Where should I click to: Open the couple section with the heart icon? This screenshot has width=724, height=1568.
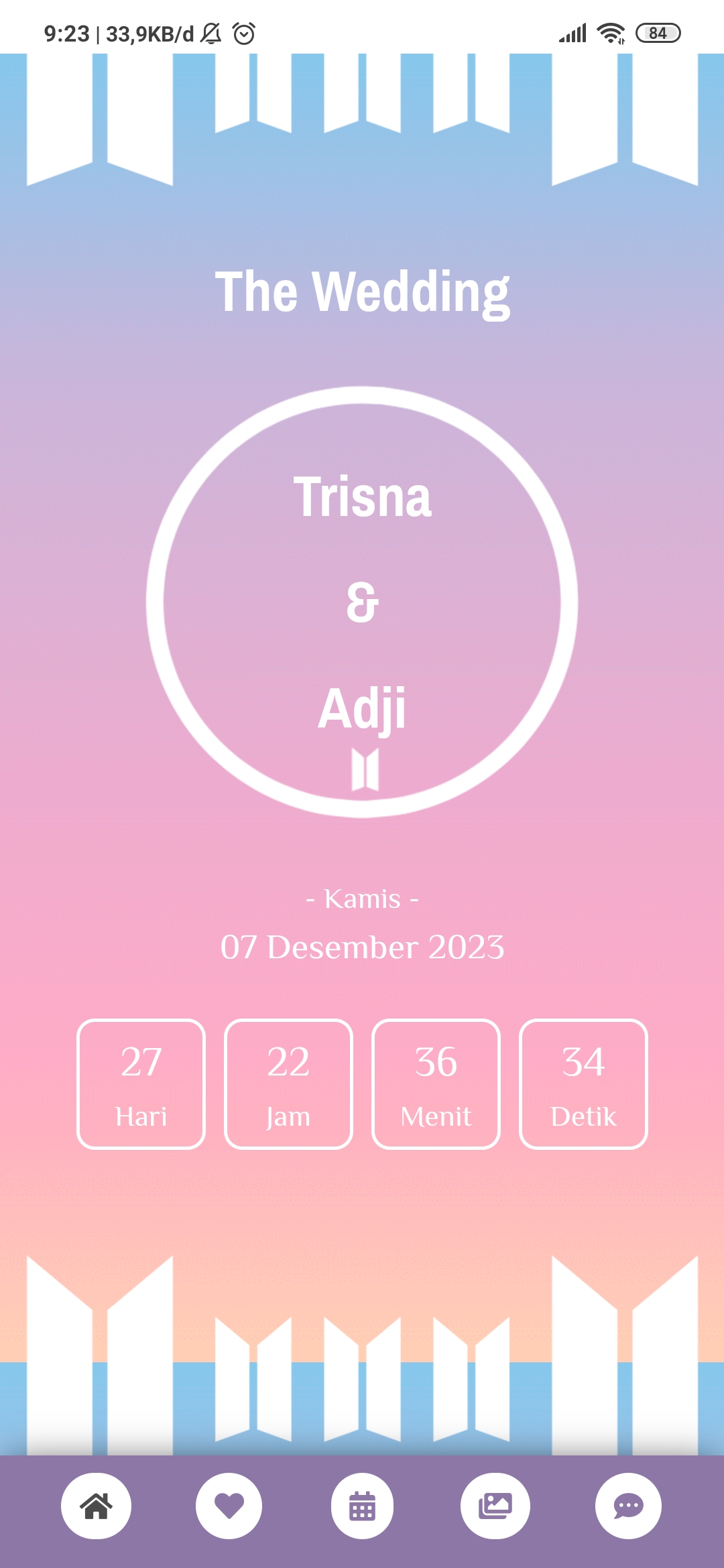point(229,1506)
